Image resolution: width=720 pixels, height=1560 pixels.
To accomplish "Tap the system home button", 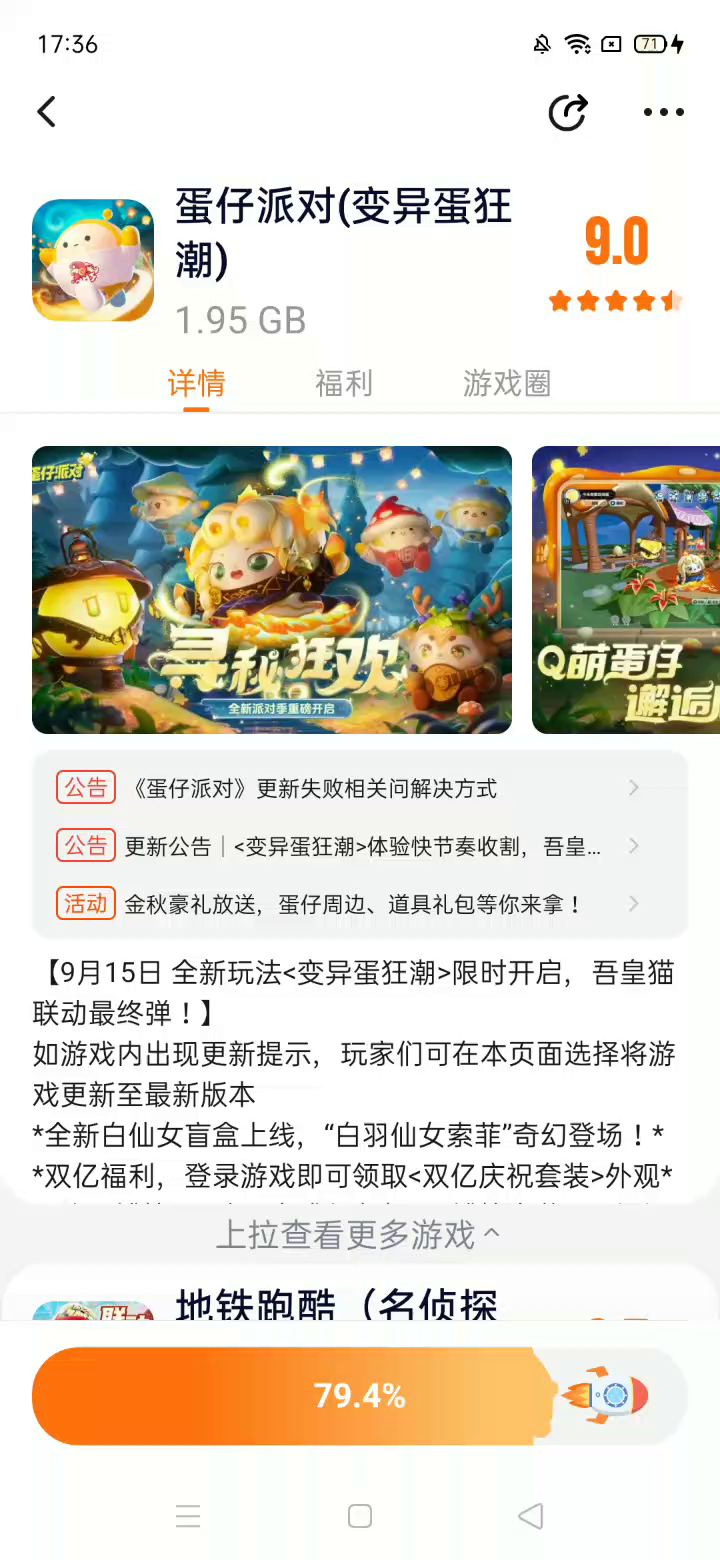I will [x=360, y=1516].
